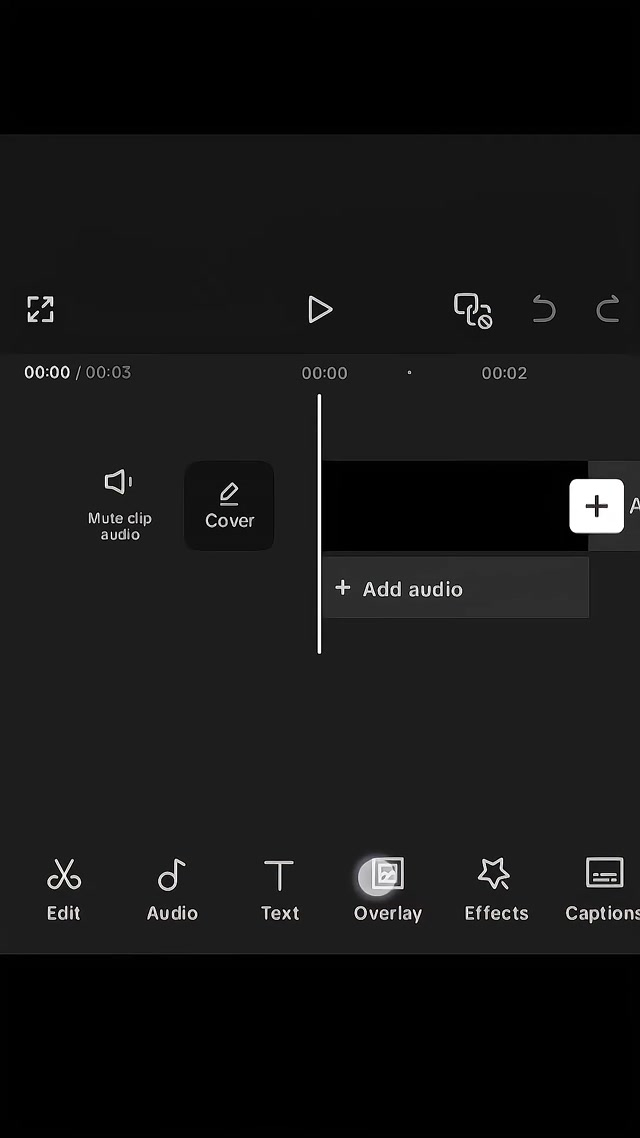This screenshot has width=640, height=1138.
Task: Redo the last action
Action: [608, 309]
